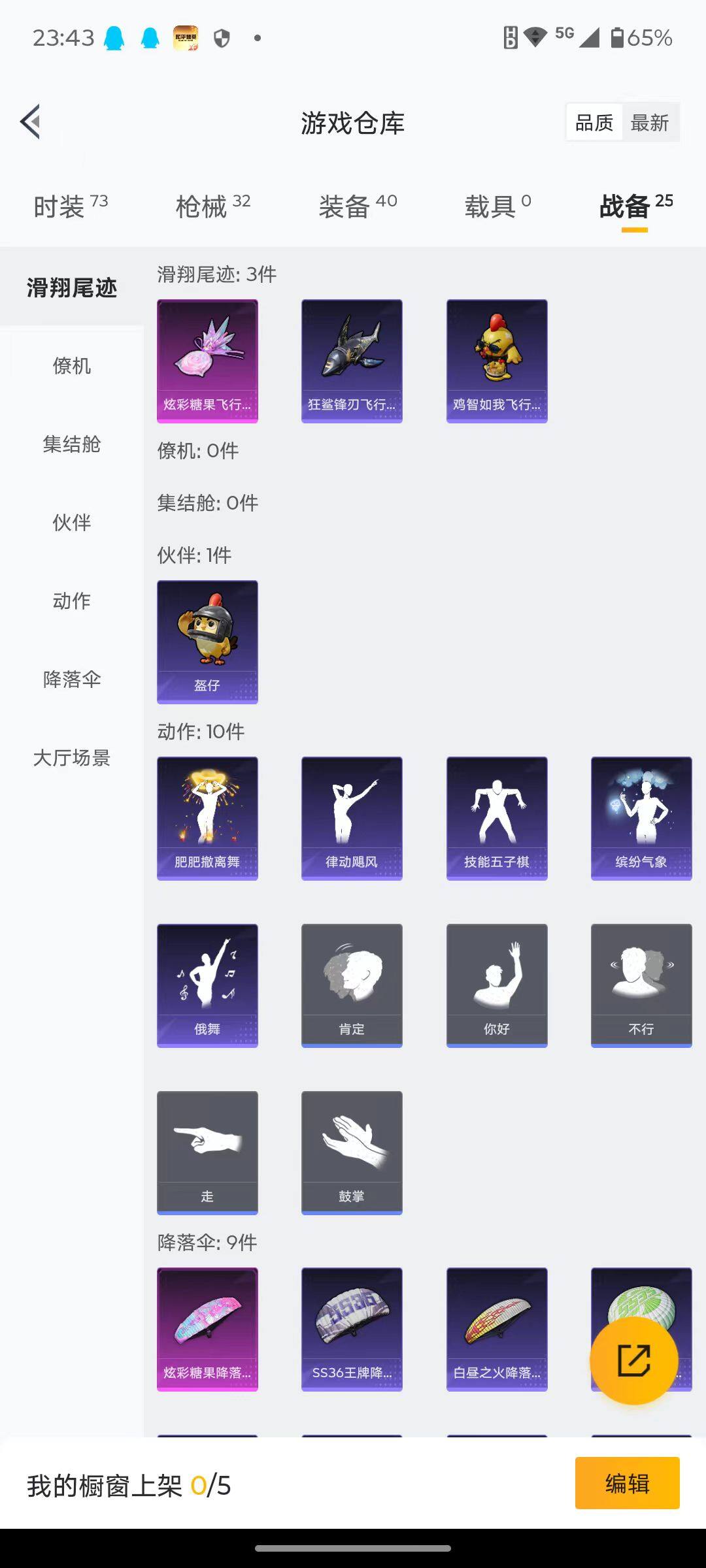The width and height of the screenshot is (706, 1568).
Task: Select the 鼓掌 clap emote
Action: pos(352,1151)
